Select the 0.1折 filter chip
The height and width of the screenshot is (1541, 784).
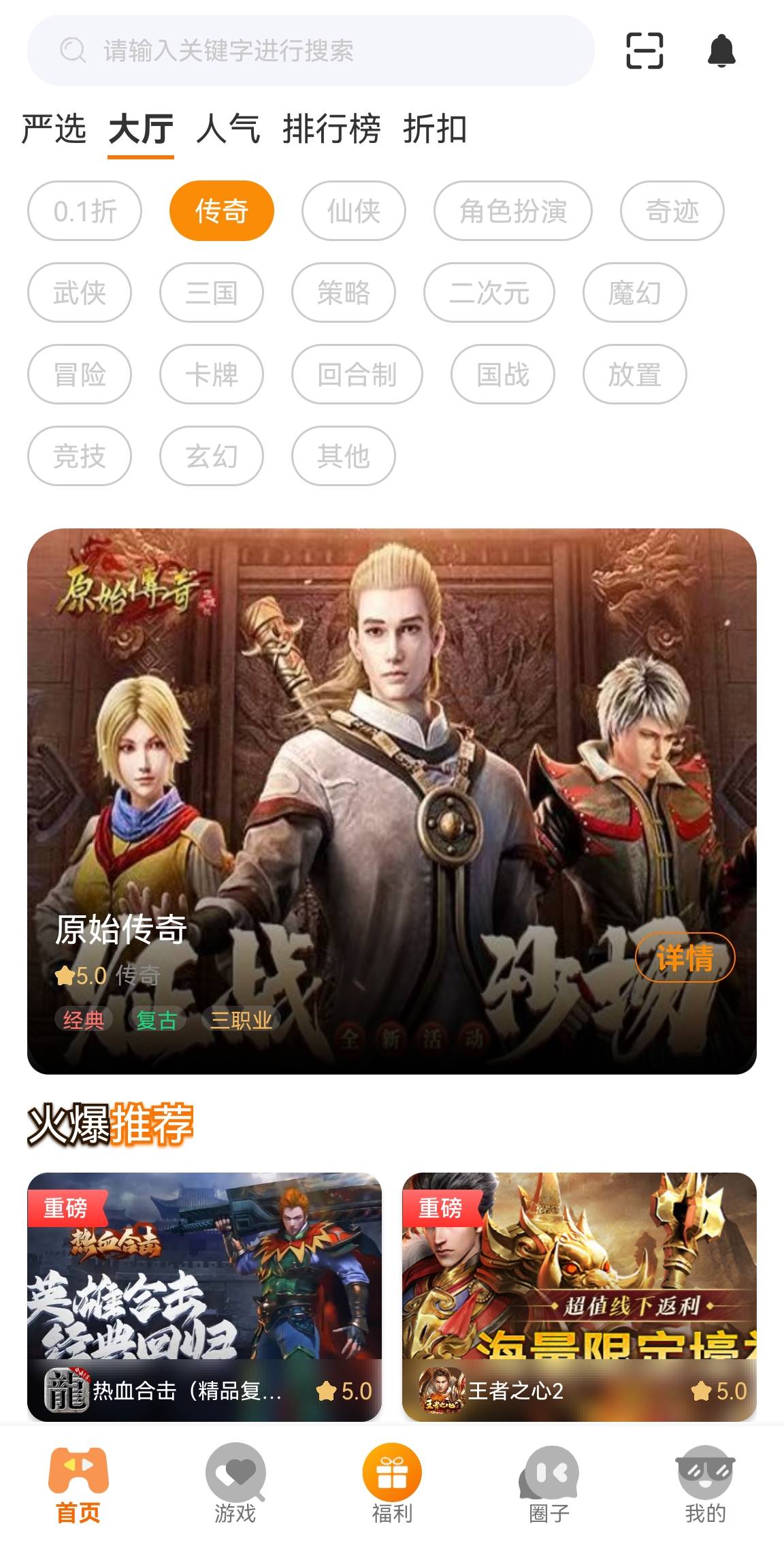coord(85,211)
